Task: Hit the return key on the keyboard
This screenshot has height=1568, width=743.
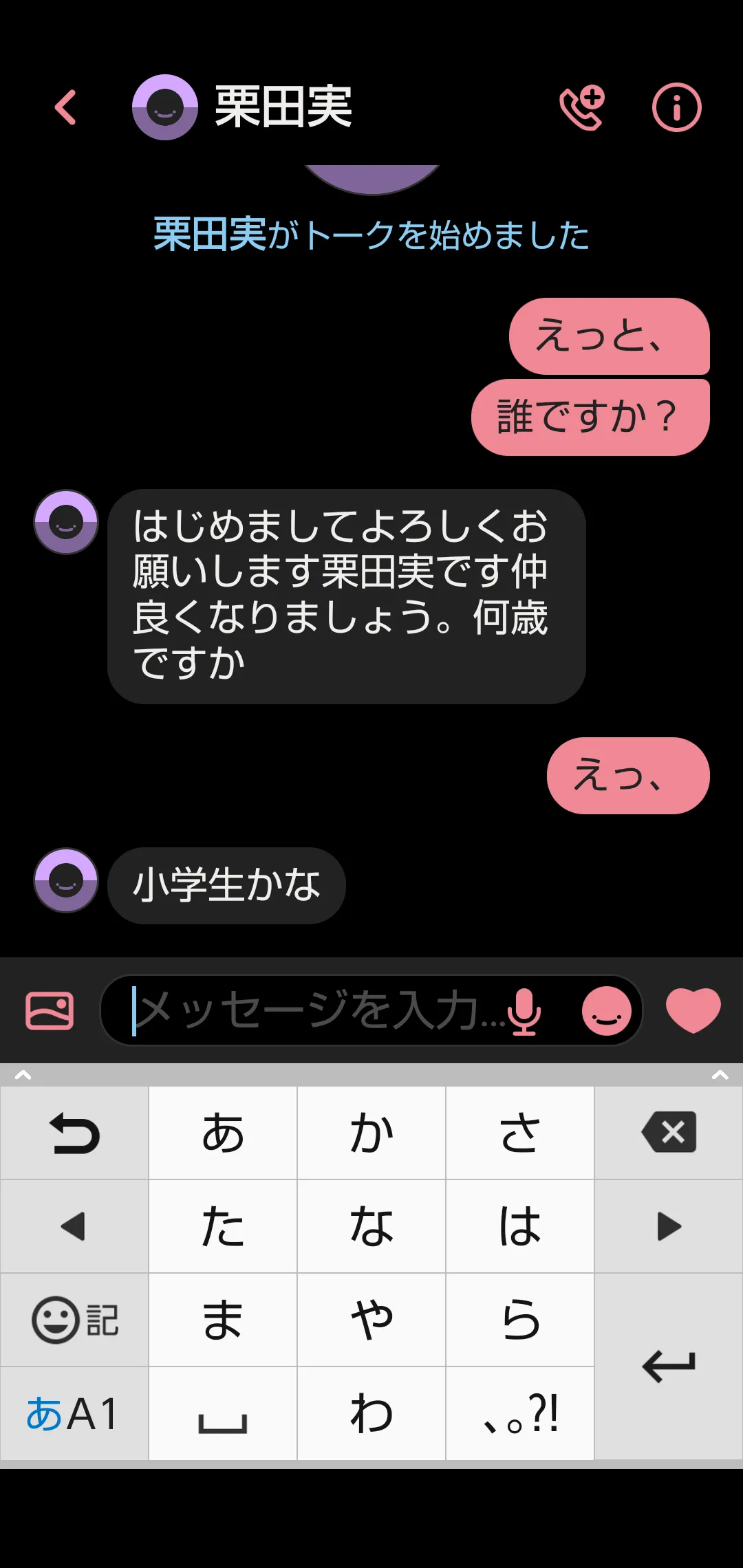Action: (x=669, y=1366)
